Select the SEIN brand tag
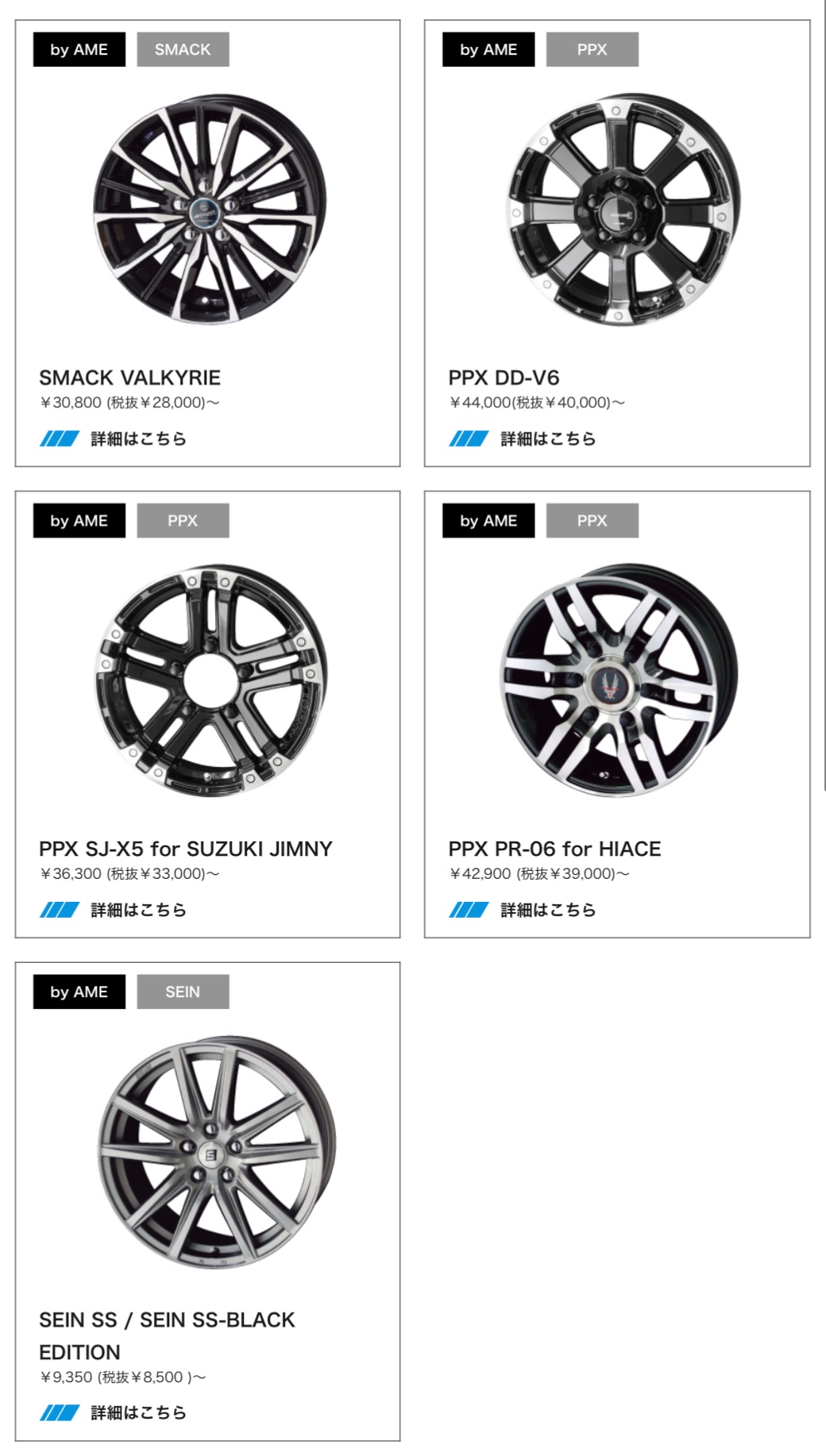 pyautogui.click(x=183, y=992)
